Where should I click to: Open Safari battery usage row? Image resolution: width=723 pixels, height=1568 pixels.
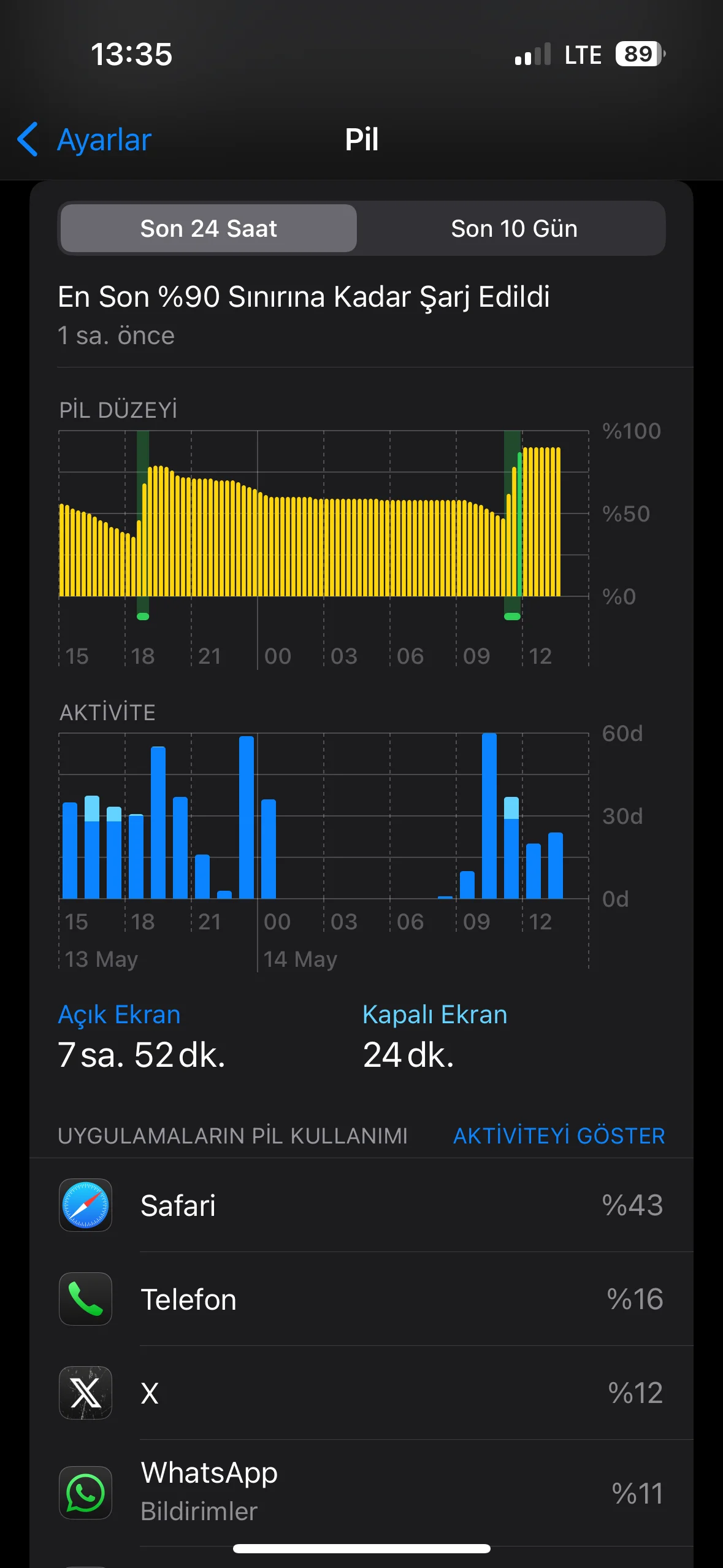(361, 1205)
